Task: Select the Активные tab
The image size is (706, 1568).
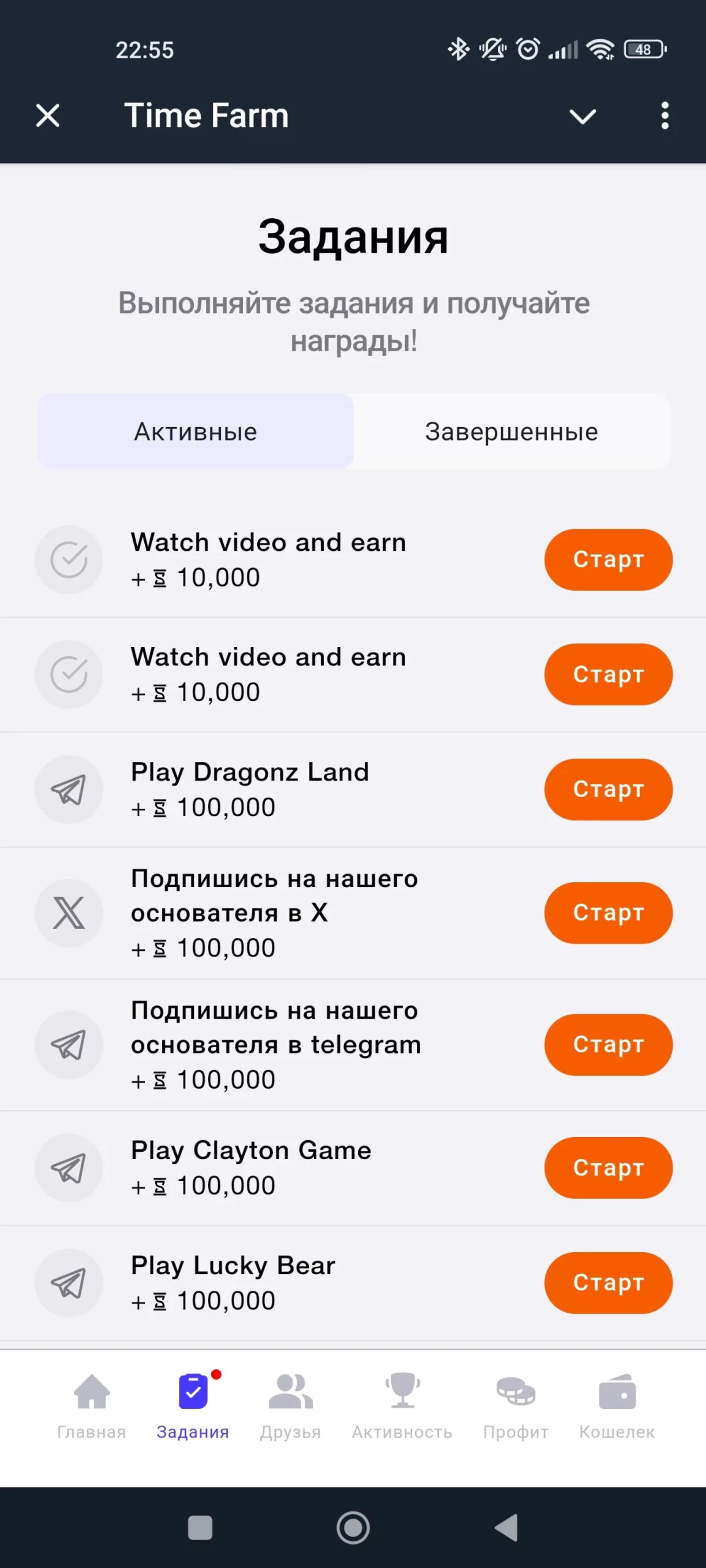Action: (195, 431)
